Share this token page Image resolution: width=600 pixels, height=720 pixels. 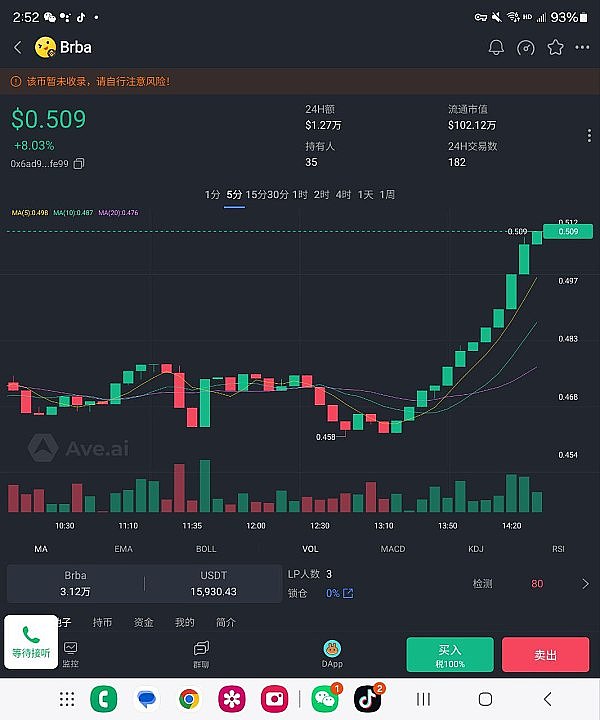(x=584, y=47)
